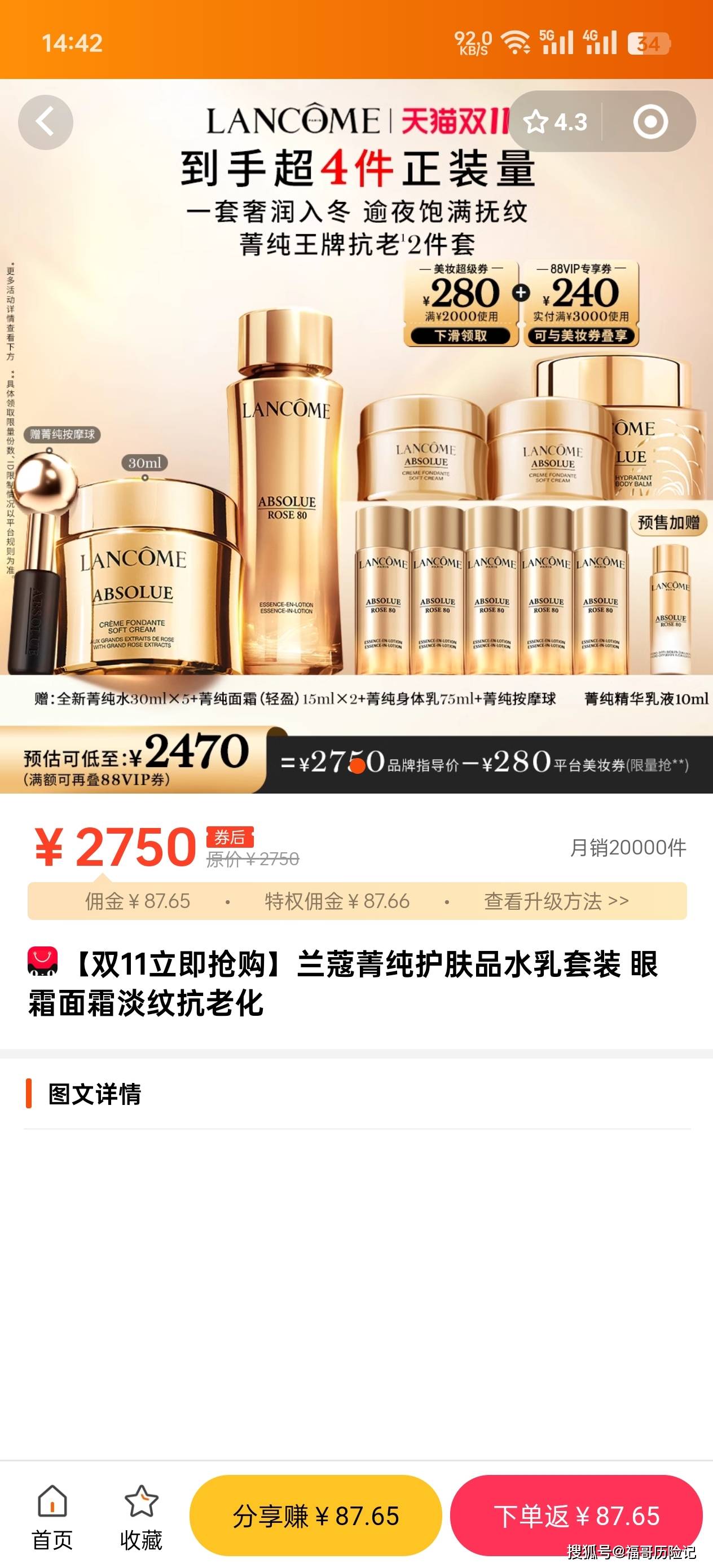Tap 下单返 ¥87.65 to place order
713x1568 pixels.
pyautogui.click(x=576, y=1516)
